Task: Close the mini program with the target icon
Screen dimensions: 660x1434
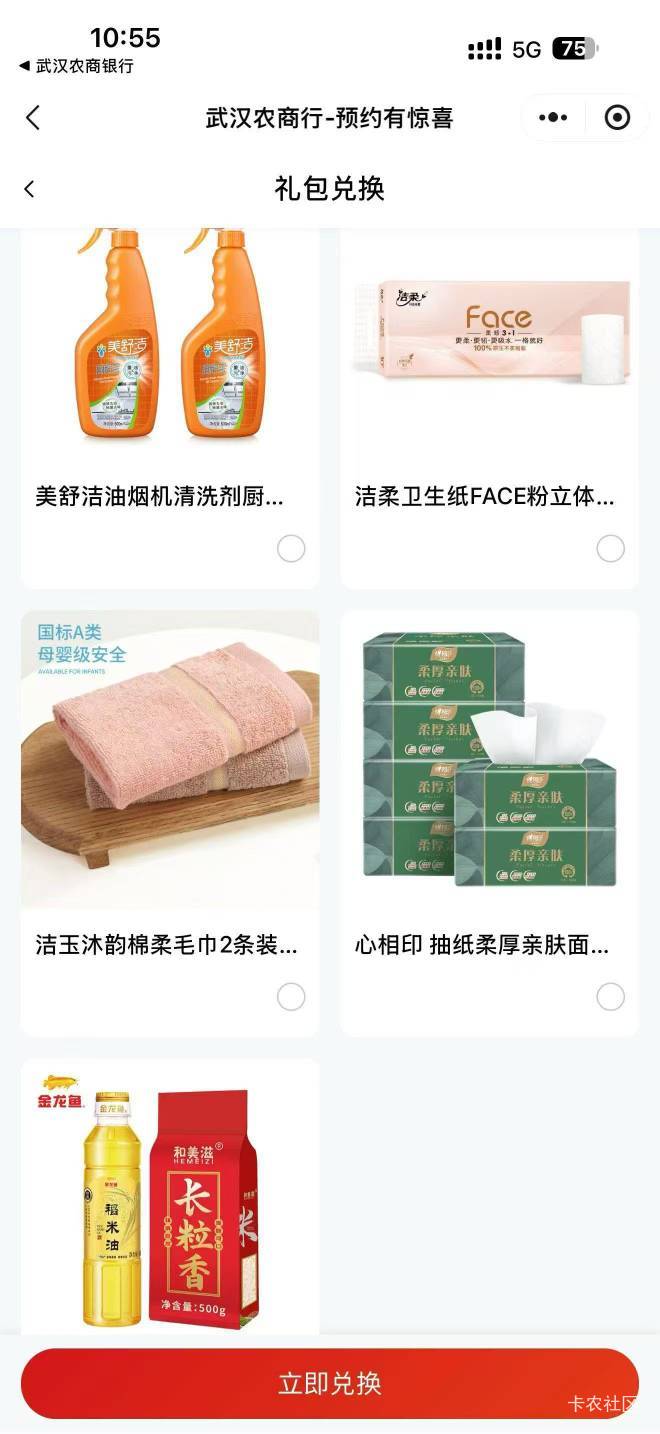Action: pos(617,118)
